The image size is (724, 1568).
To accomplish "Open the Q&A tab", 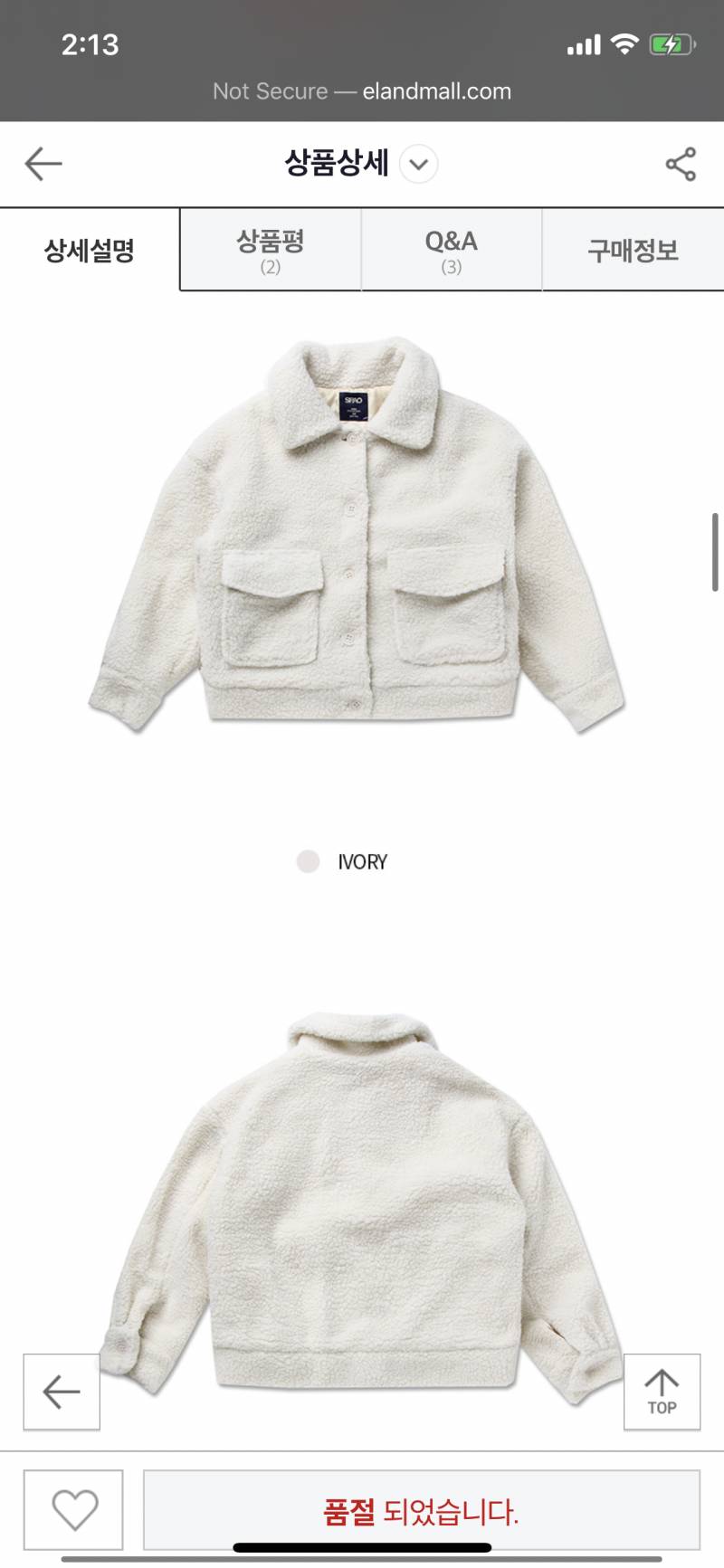I will pyautogui.click(x=451, y=251).
